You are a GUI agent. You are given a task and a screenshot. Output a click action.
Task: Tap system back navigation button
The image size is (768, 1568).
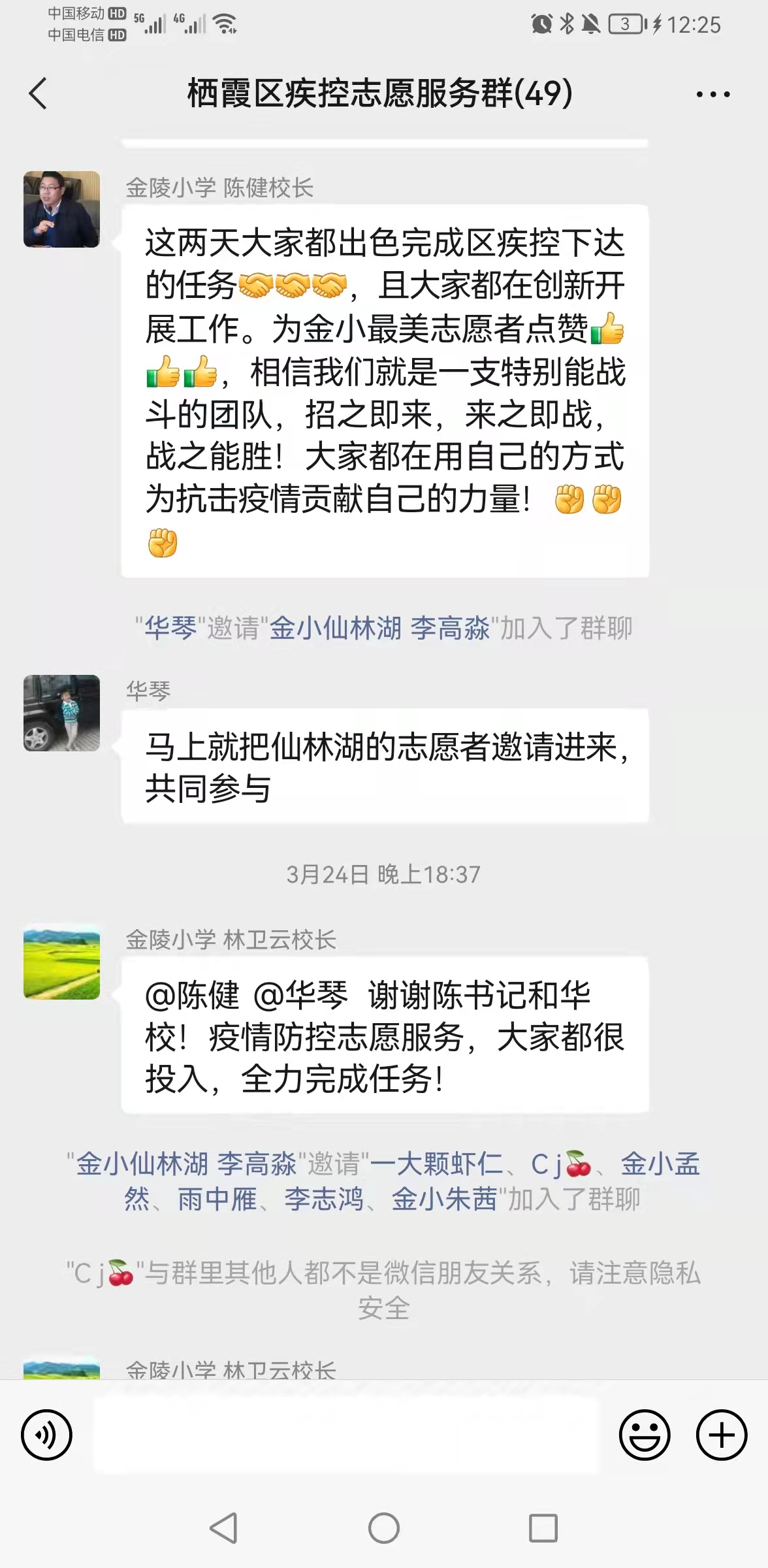point(224,1528)
